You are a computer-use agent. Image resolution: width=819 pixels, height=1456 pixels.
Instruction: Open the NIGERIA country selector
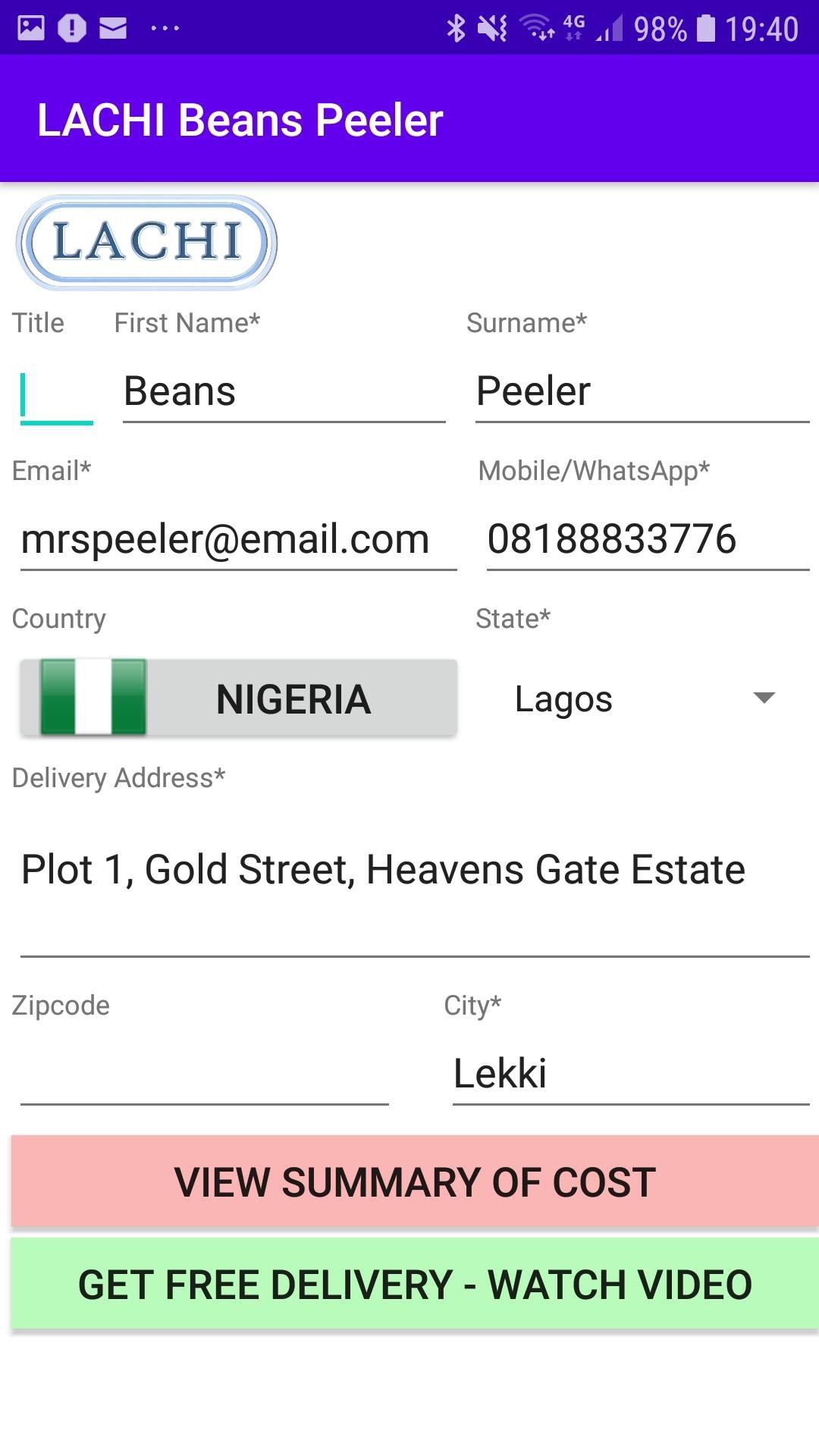(x=238, y=698)
